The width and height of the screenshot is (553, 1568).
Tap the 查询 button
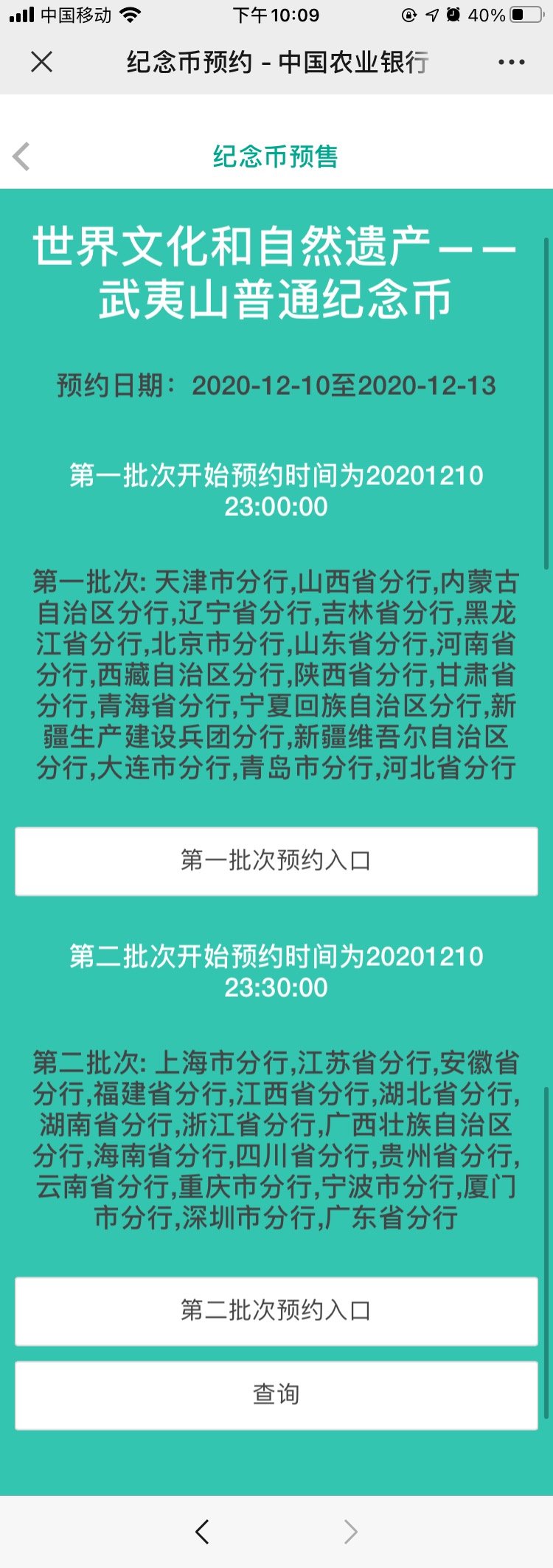click(276, 1395)
